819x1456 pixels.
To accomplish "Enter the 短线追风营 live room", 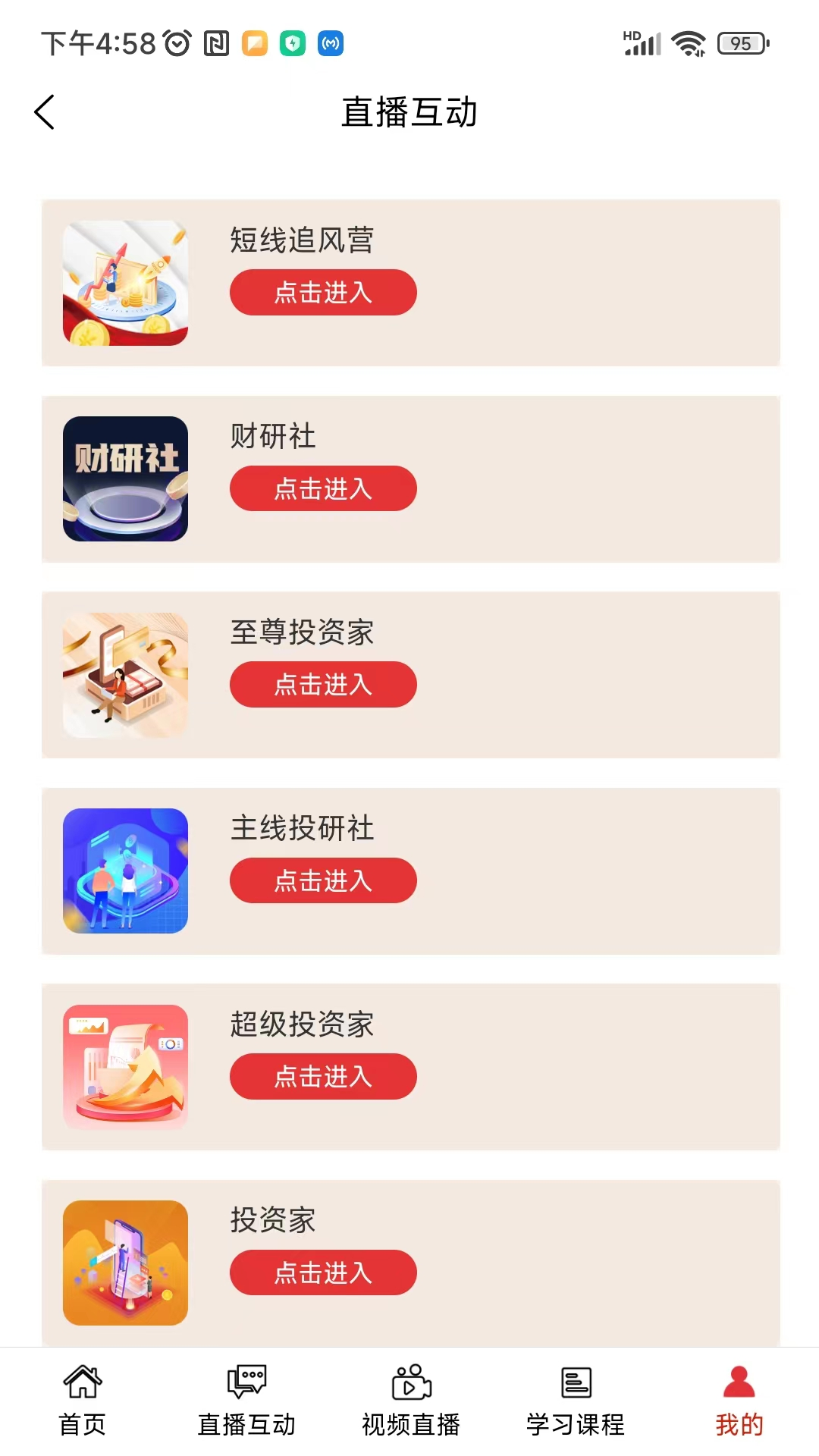I will tap(323, 292).
